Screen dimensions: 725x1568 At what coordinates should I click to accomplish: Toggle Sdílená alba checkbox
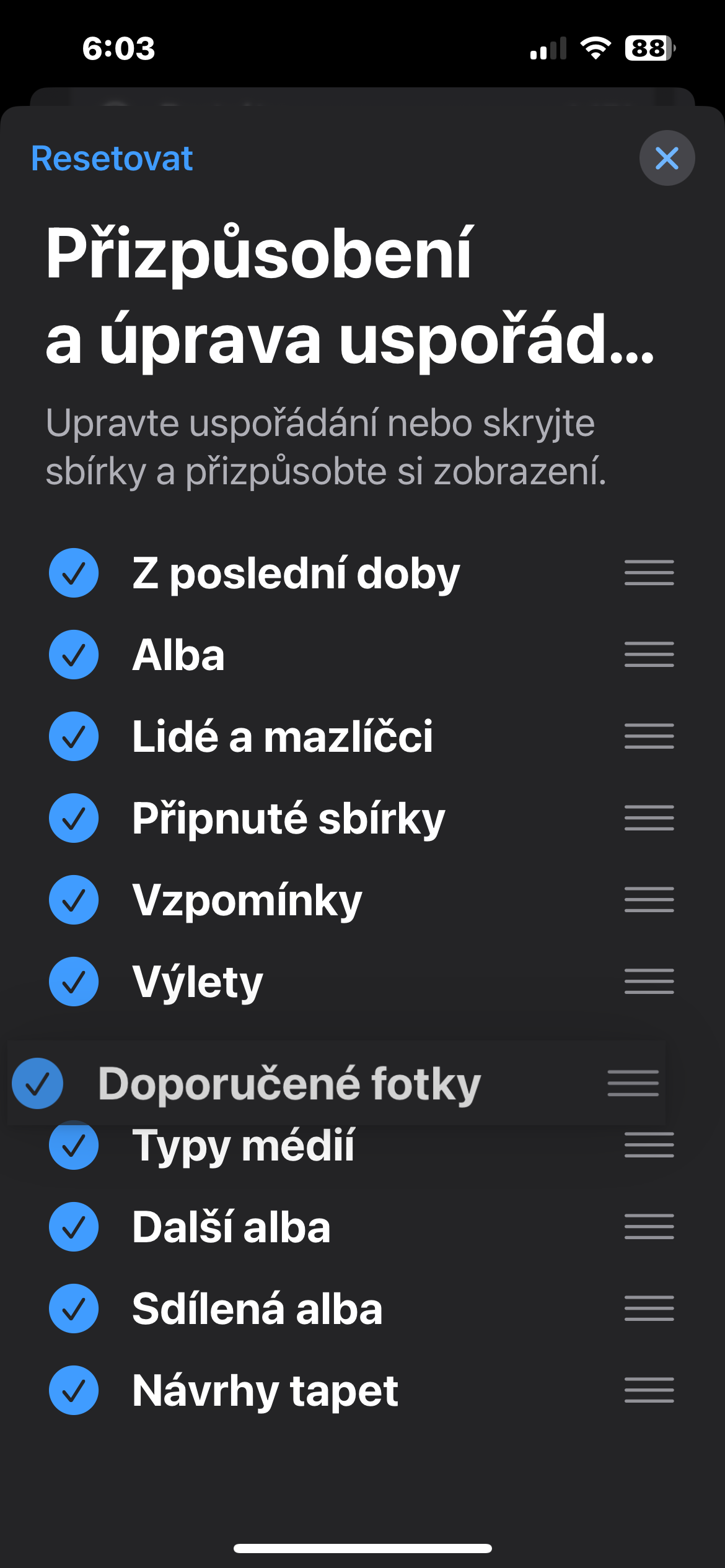(x=74, y=1309)
